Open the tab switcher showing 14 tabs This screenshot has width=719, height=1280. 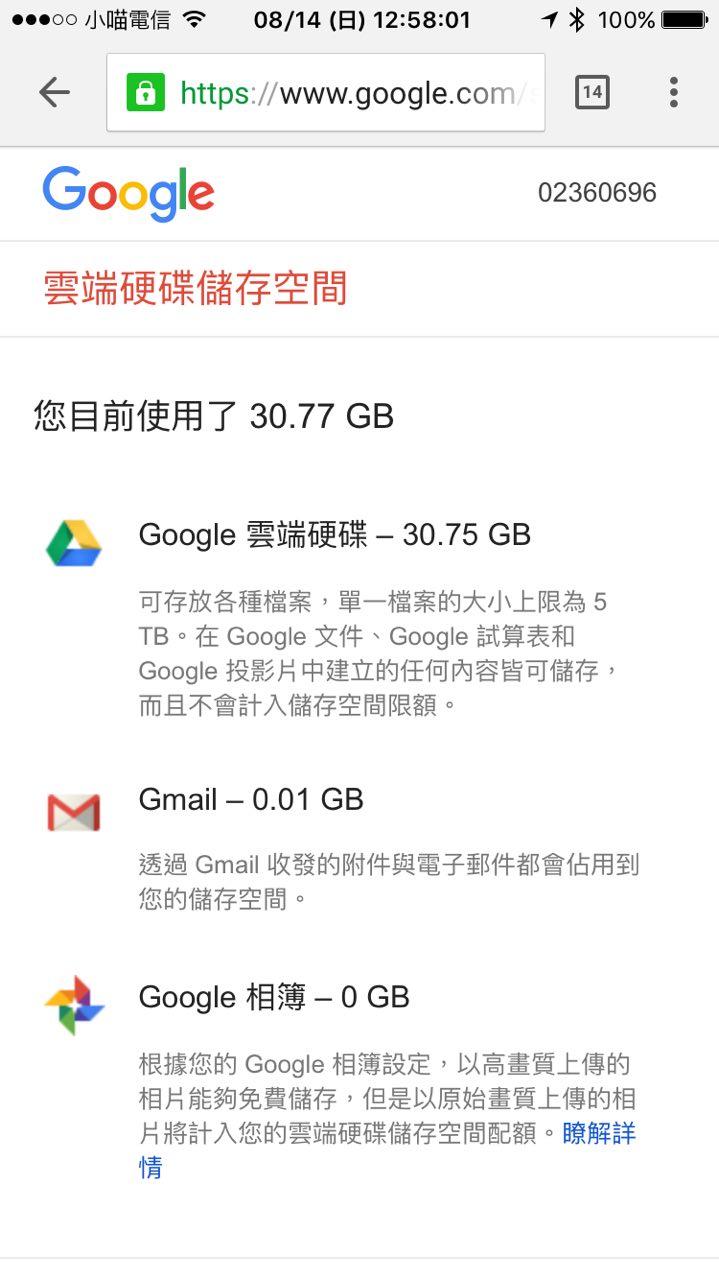pos(592,93)
